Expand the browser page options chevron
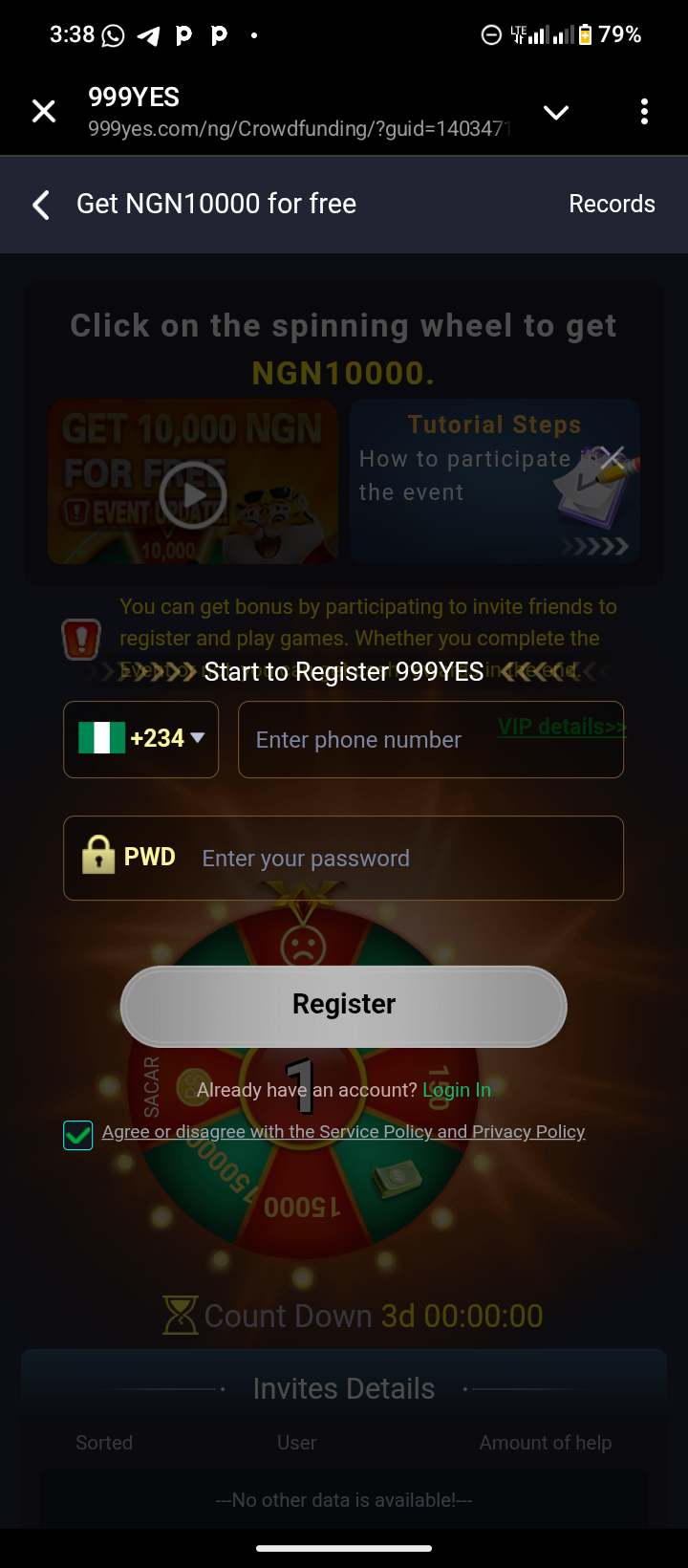 [x=556, y=113]
